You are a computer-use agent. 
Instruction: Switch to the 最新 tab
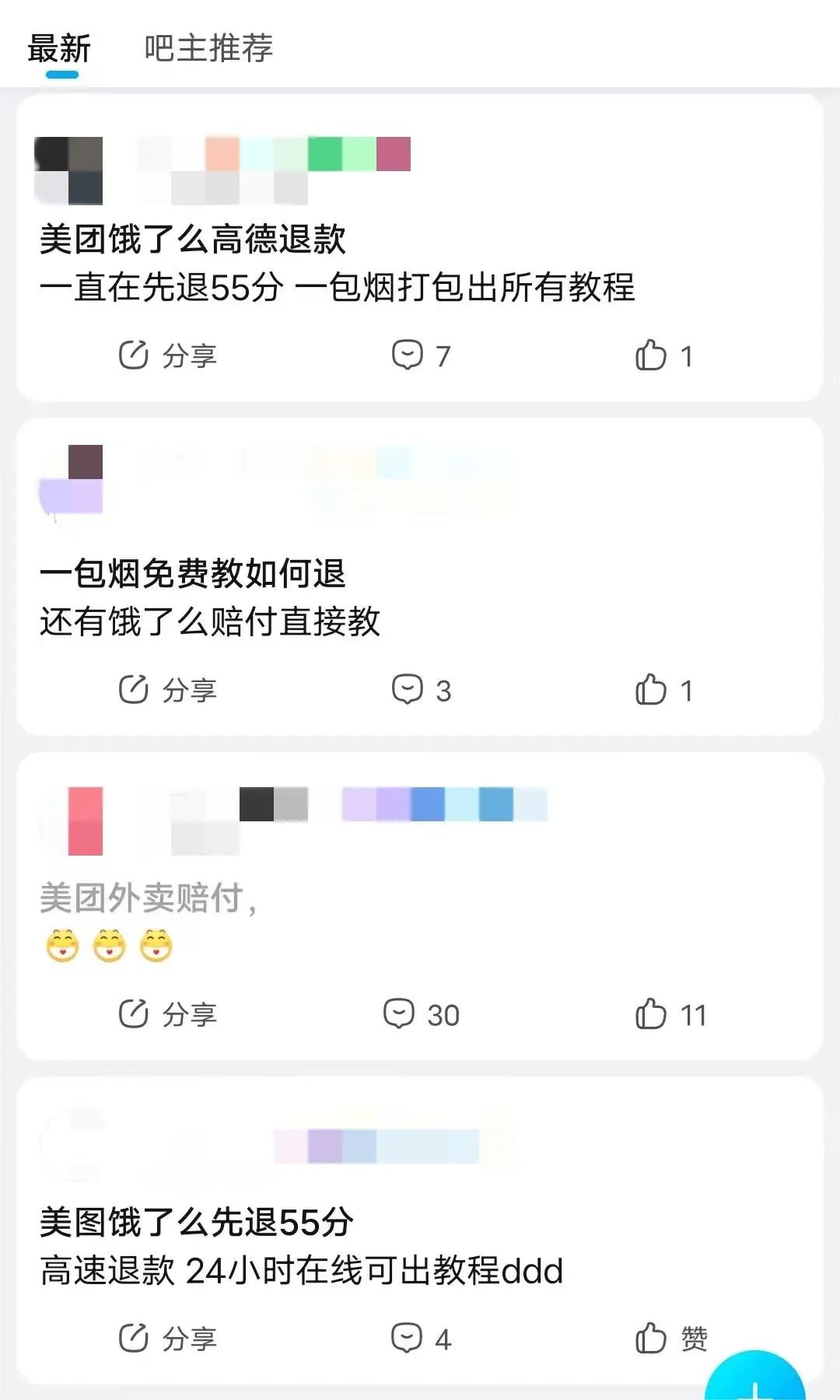(59, 48)
